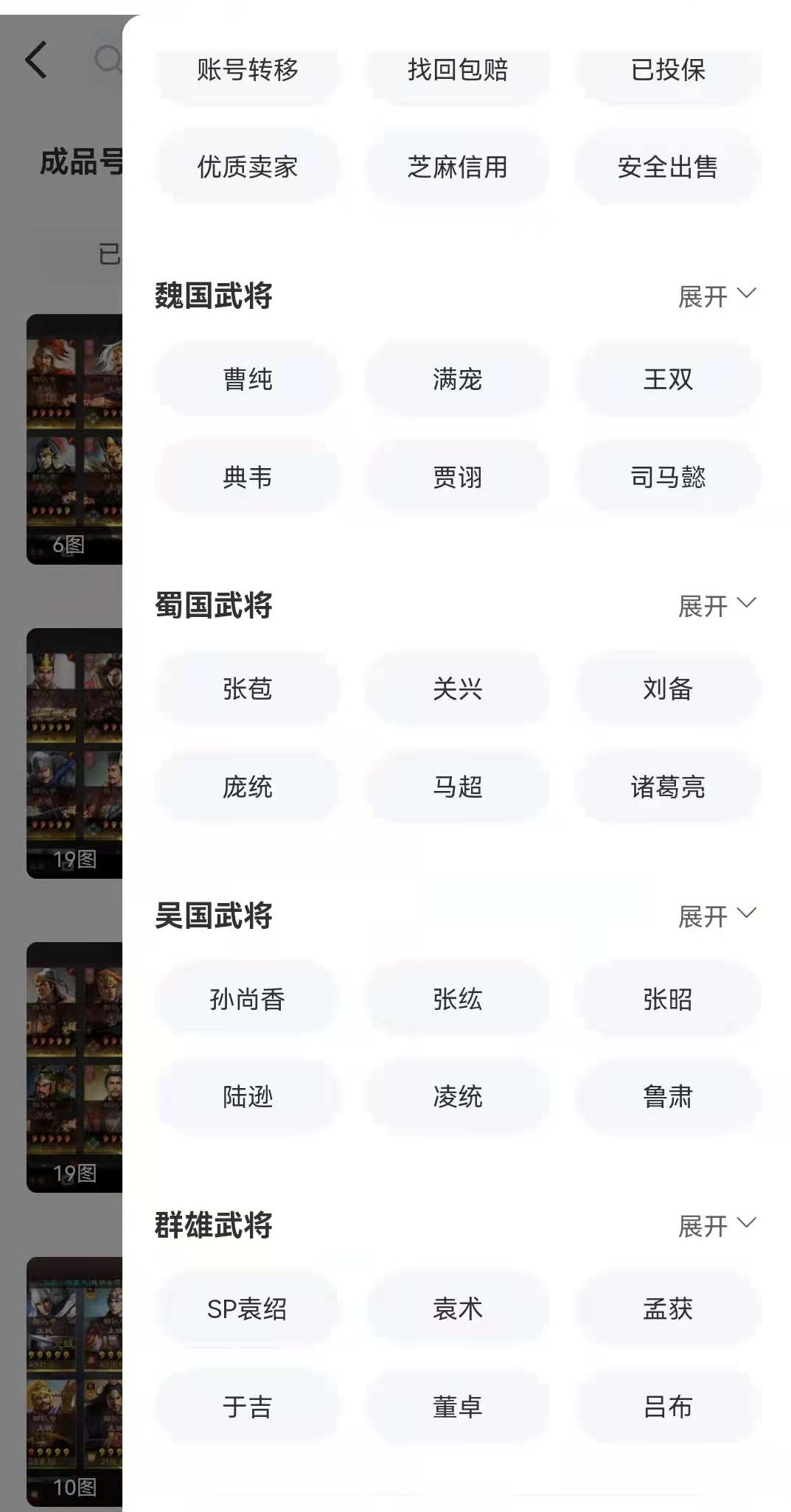Select the 孙尚香 chip
The image size is (791, 1512).
247,1000
